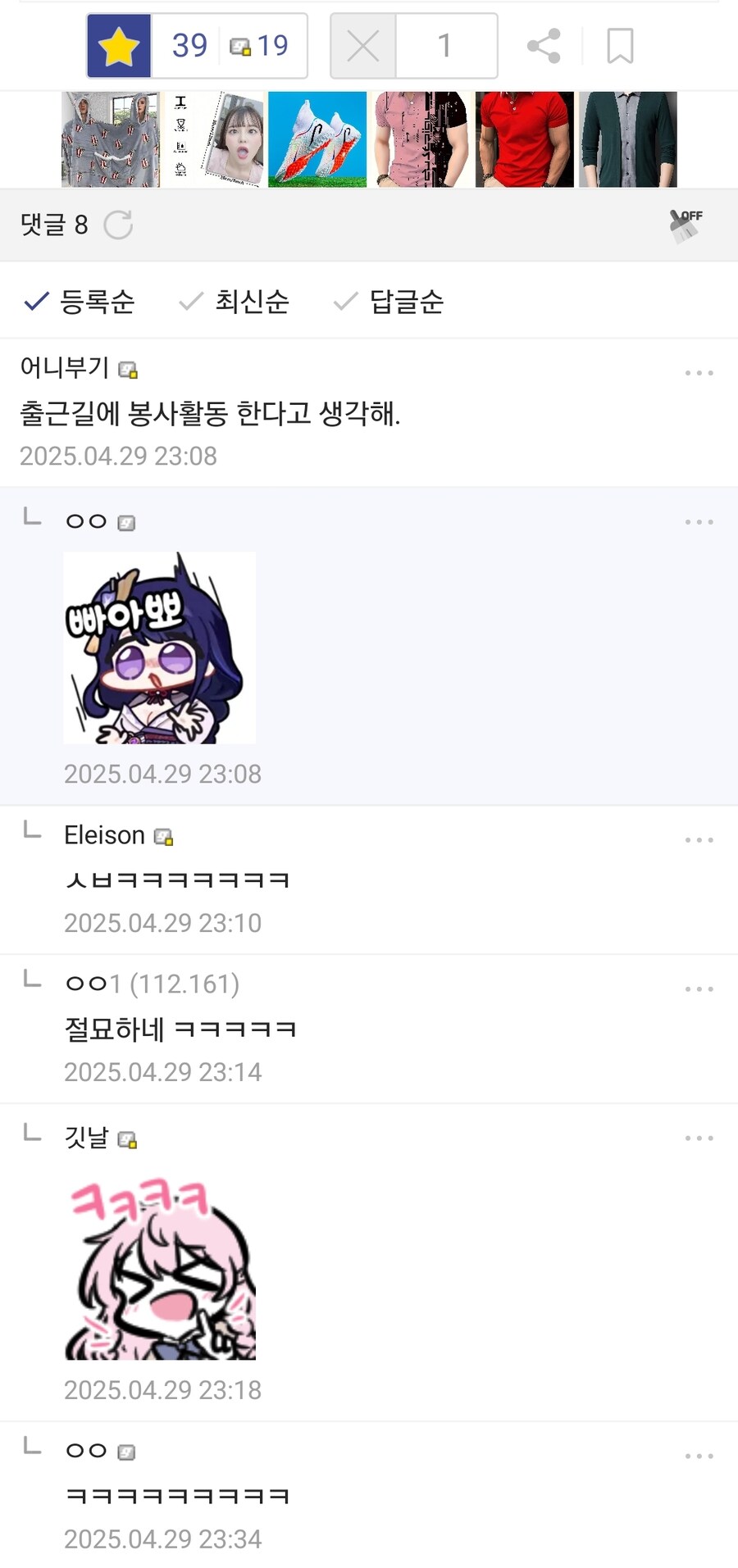This screenshot has height=1568, width=738.
Task: Sort comments by 등록순
Action: click(x=80, y=302)
